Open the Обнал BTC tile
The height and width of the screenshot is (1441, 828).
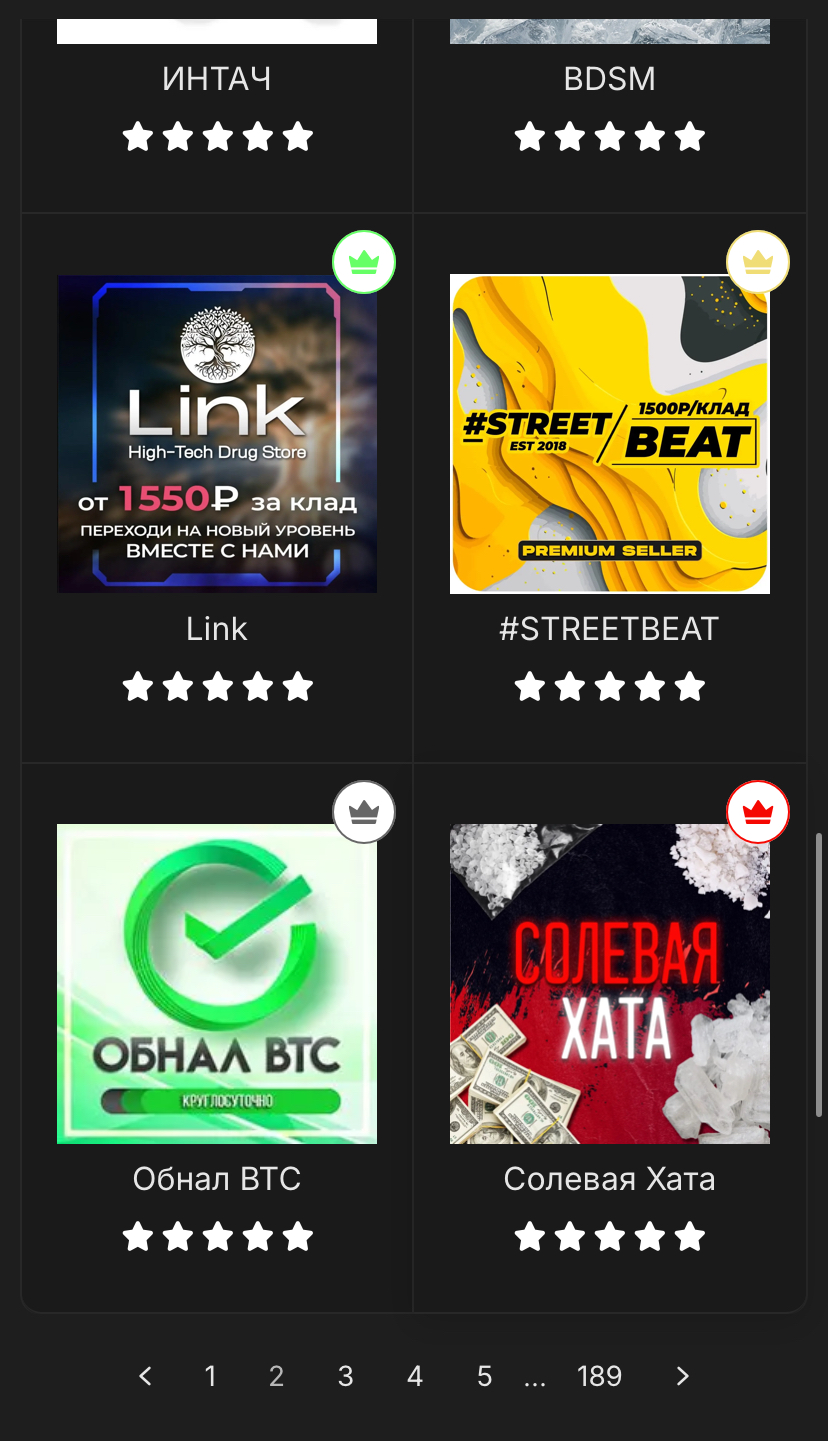coord(217,984)
